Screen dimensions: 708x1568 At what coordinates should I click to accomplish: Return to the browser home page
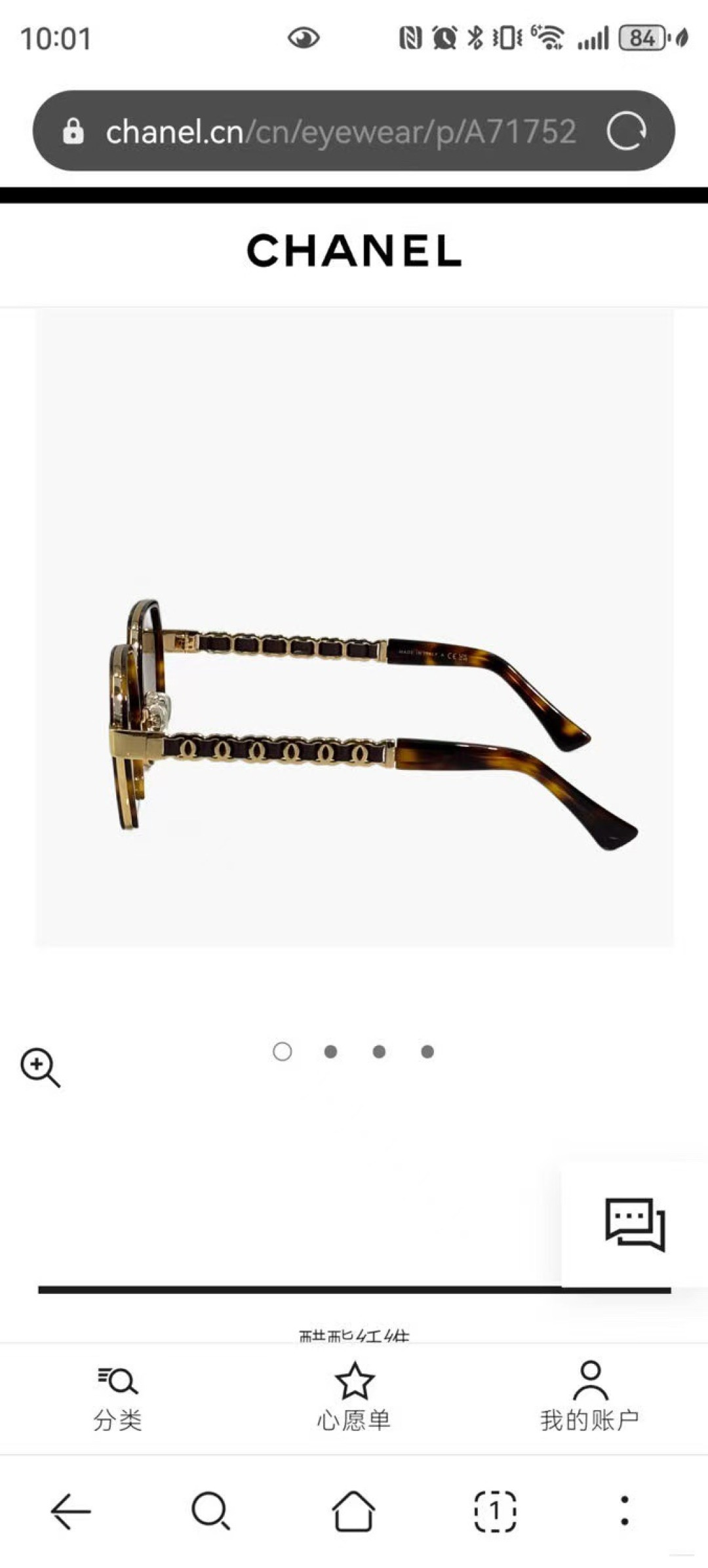(353, 1511)
